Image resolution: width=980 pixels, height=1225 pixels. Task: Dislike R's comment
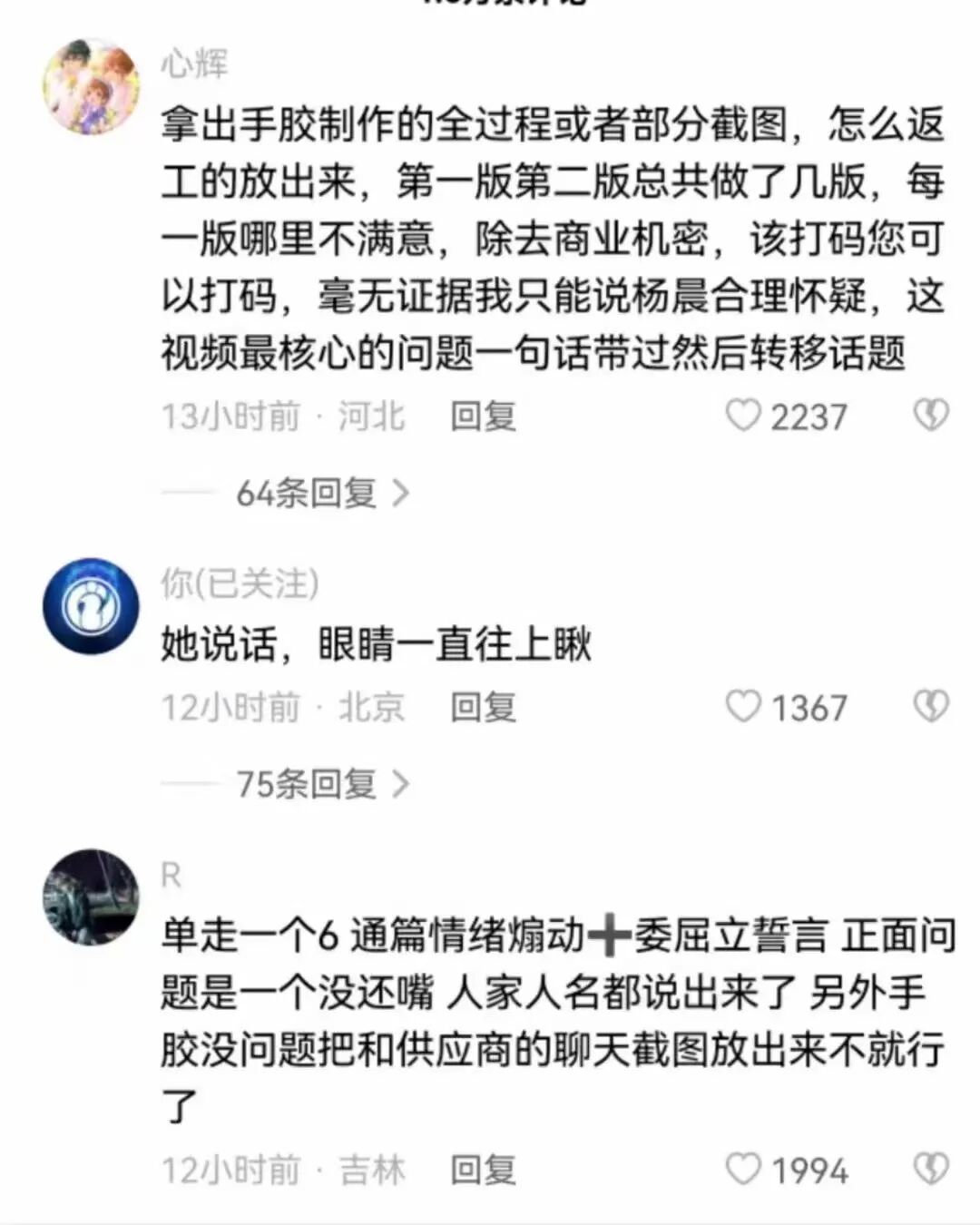point(930,1169)
